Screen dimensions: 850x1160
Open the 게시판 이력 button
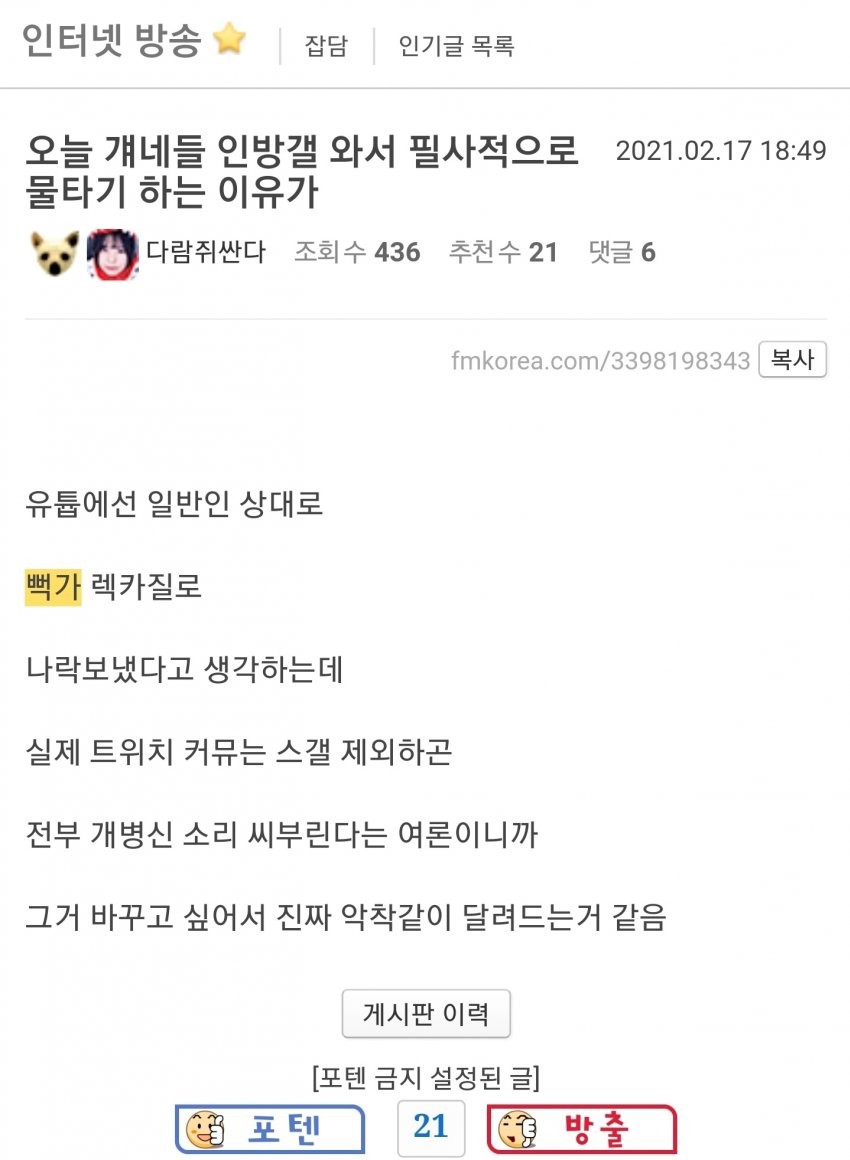click(x=426, y=1015)
